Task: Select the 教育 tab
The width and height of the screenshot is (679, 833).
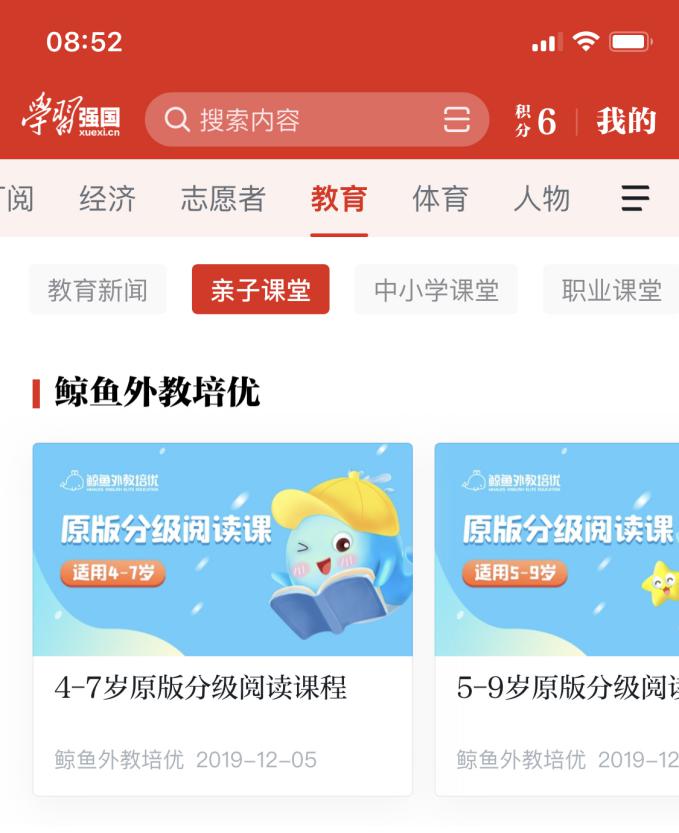Action: (339, 199)
